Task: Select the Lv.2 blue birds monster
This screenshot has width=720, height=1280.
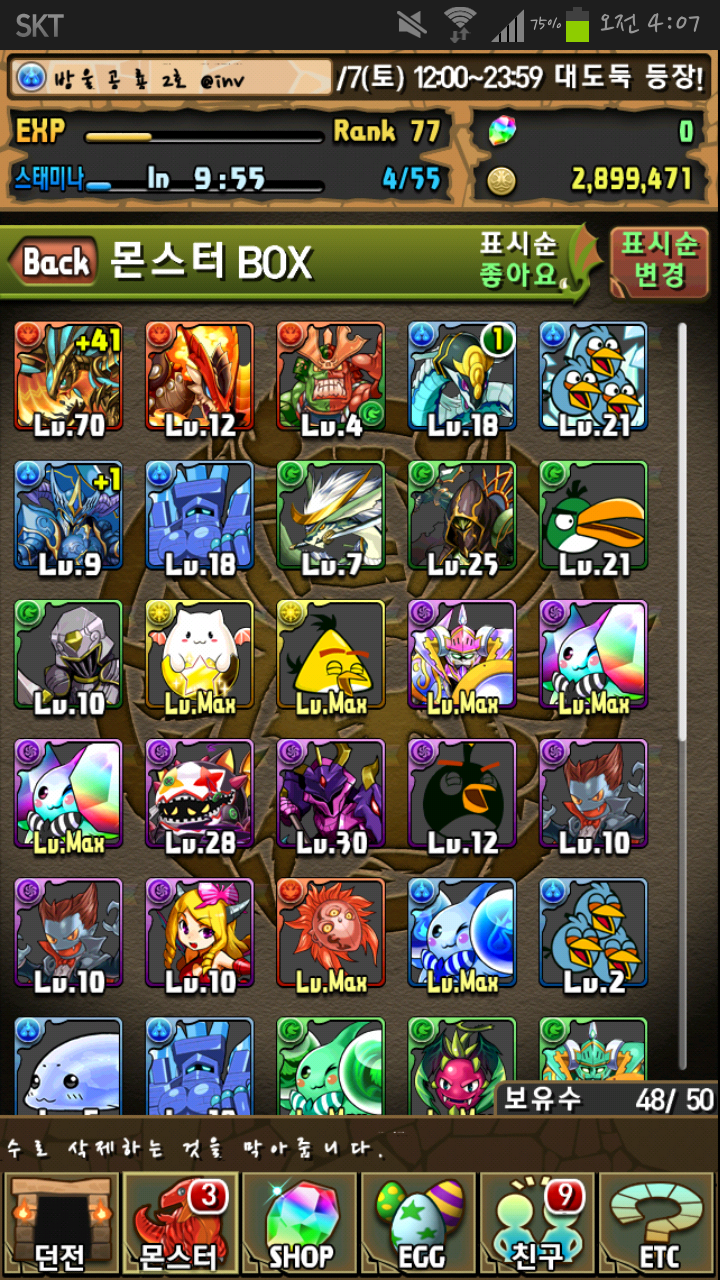Action: pyautogui.click(x=592, y=933)
